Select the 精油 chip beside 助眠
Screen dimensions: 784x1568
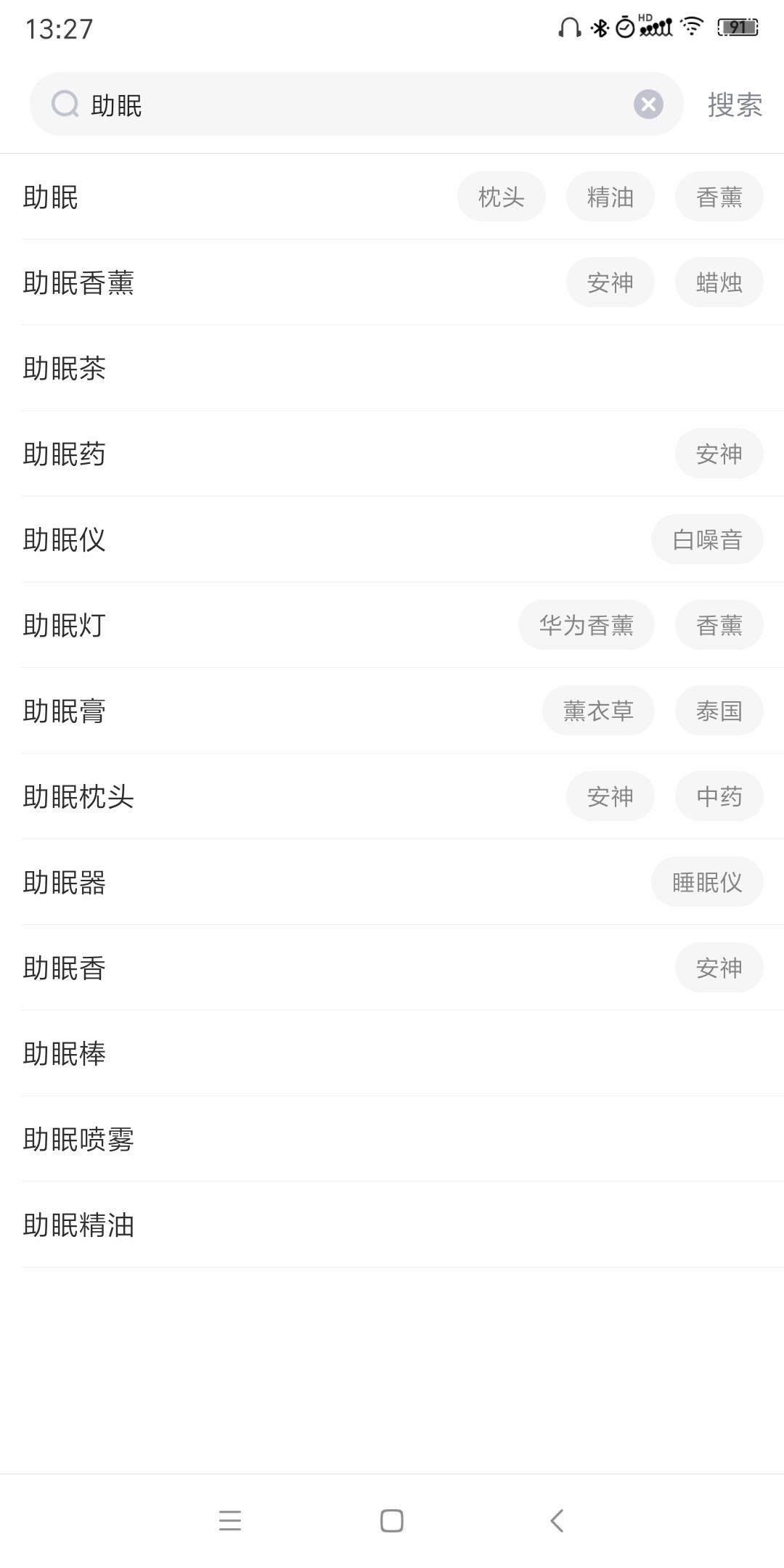tap(610, 197)
